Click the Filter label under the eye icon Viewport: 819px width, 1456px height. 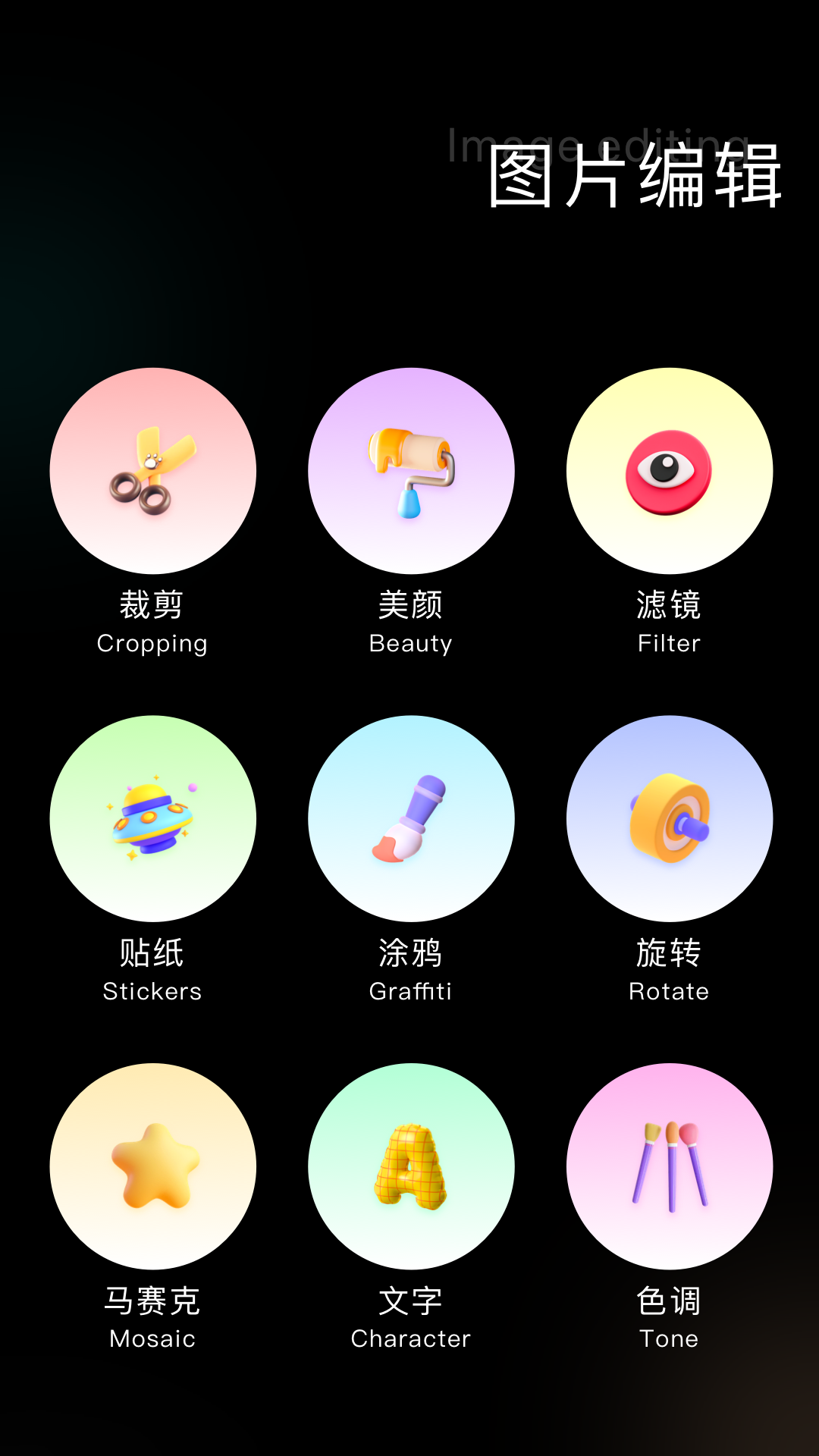pos(670,643)
